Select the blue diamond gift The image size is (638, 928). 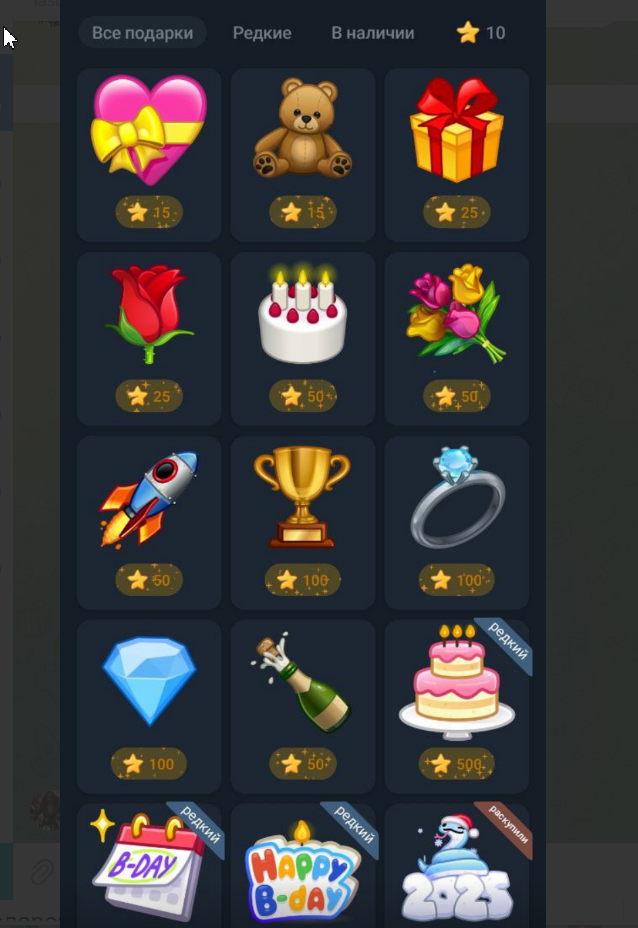pos(149,707)
